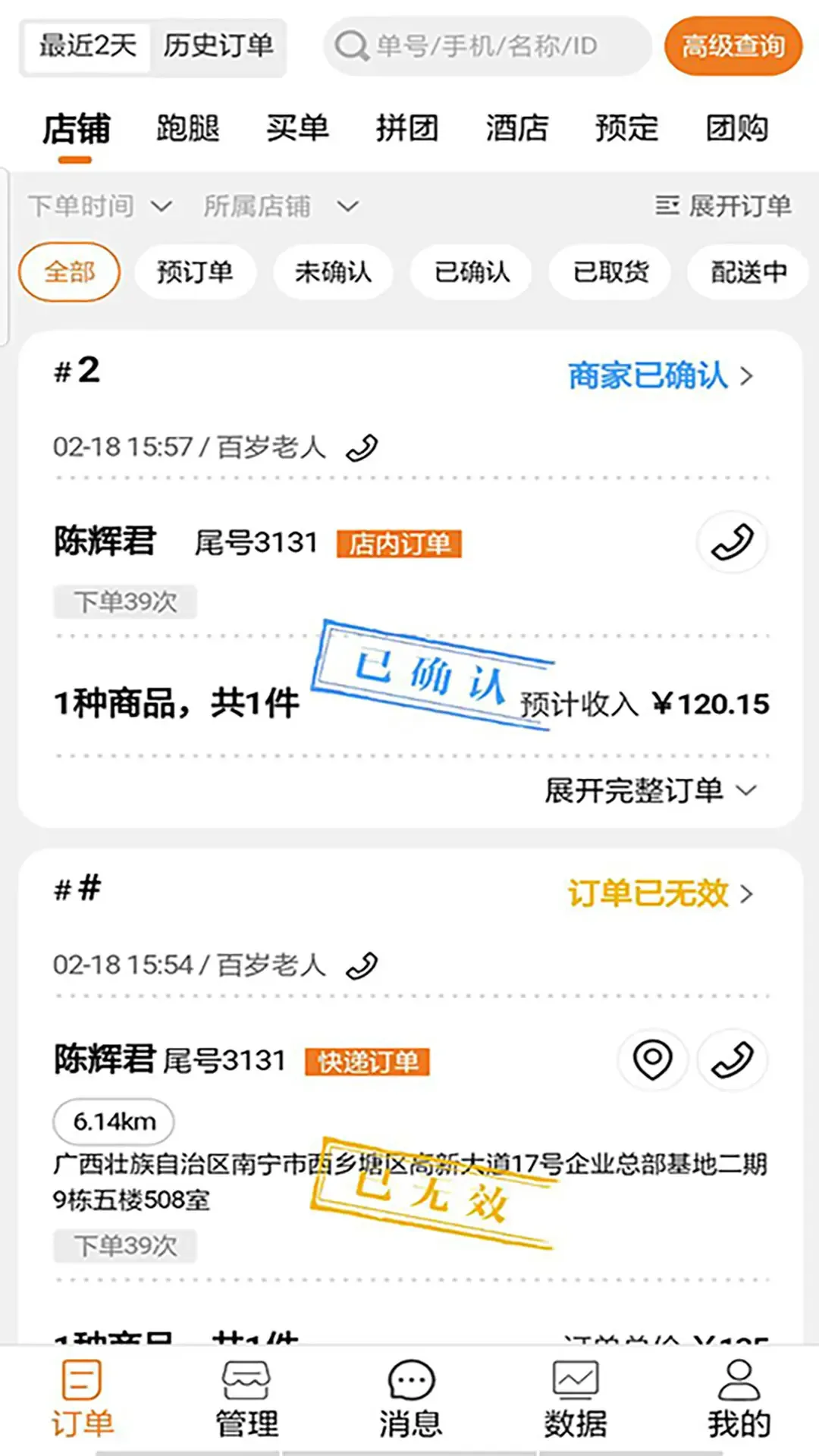
Task: Switch to the 拼团 tab
Action: coord(407,128)
